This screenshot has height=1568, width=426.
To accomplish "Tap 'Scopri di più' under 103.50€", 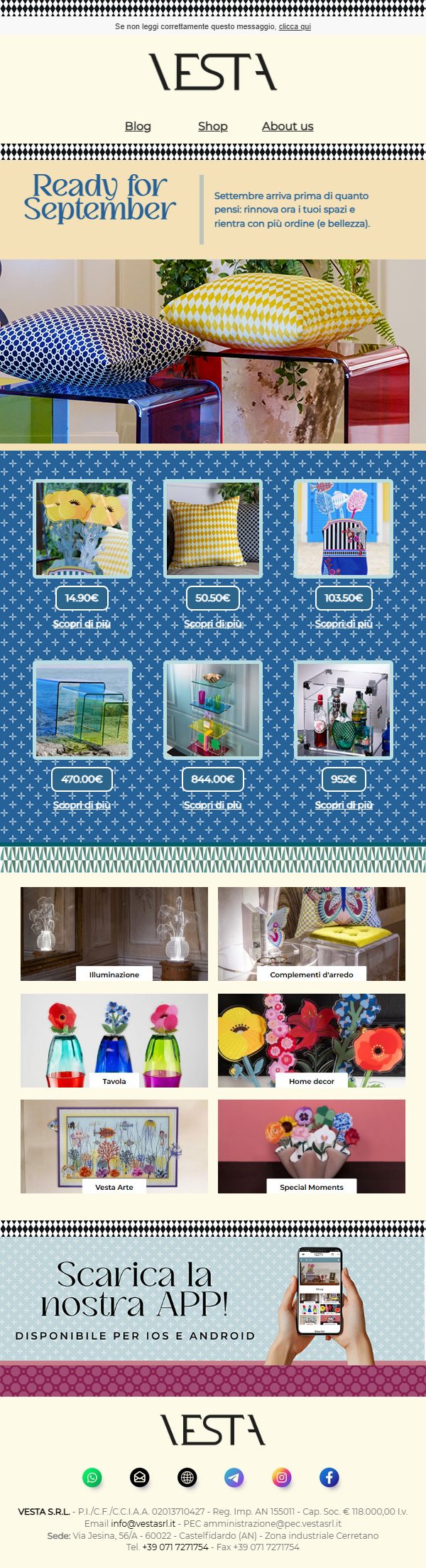I will pyautogui.click(x=344, y=623).
